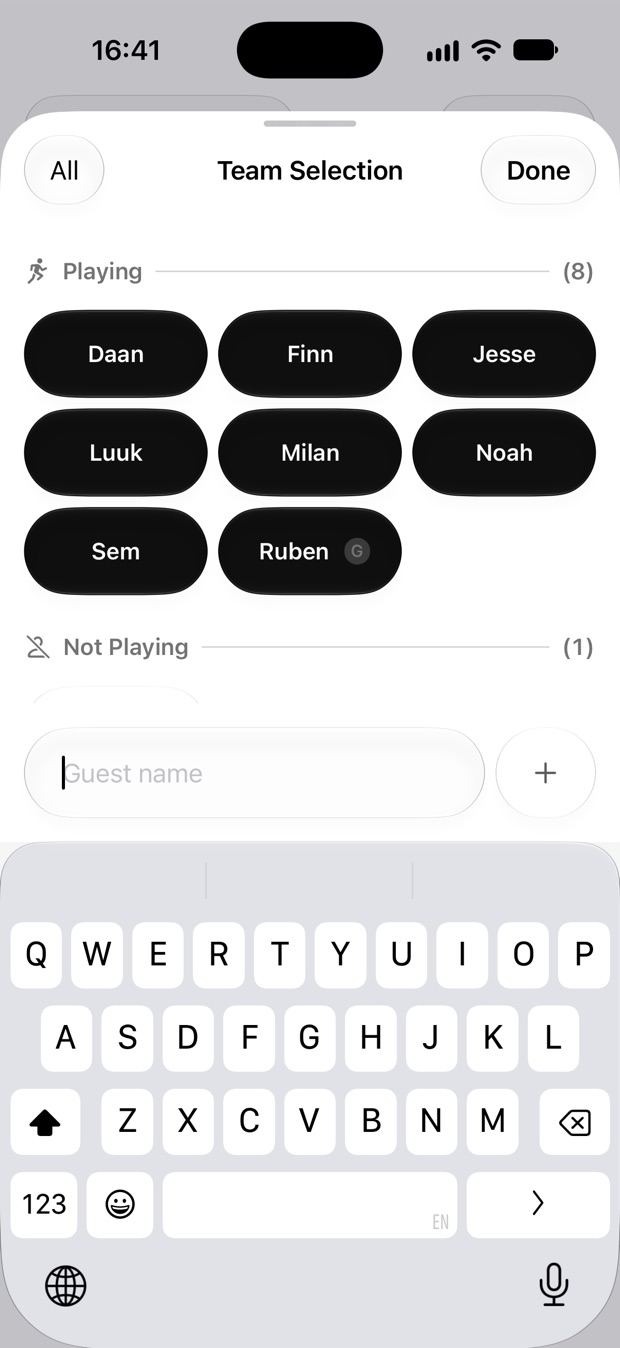This screenshot has height=1348, width=620.
Task: Tap the All button
Action: coord(64,171)
